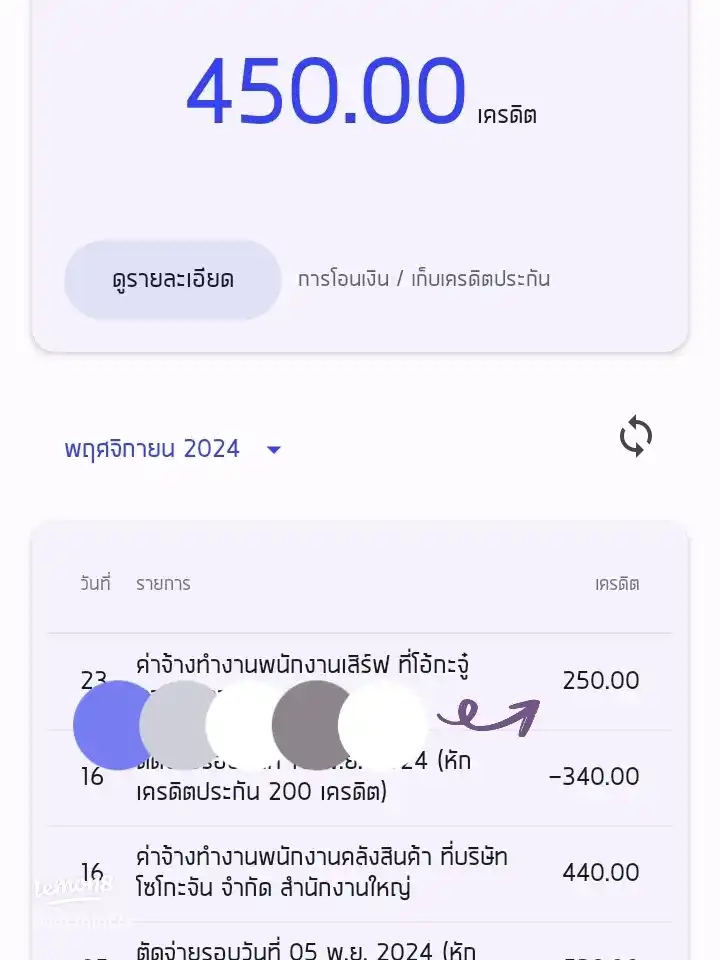Click the refresh transactions icon

(x=637, y=434)
